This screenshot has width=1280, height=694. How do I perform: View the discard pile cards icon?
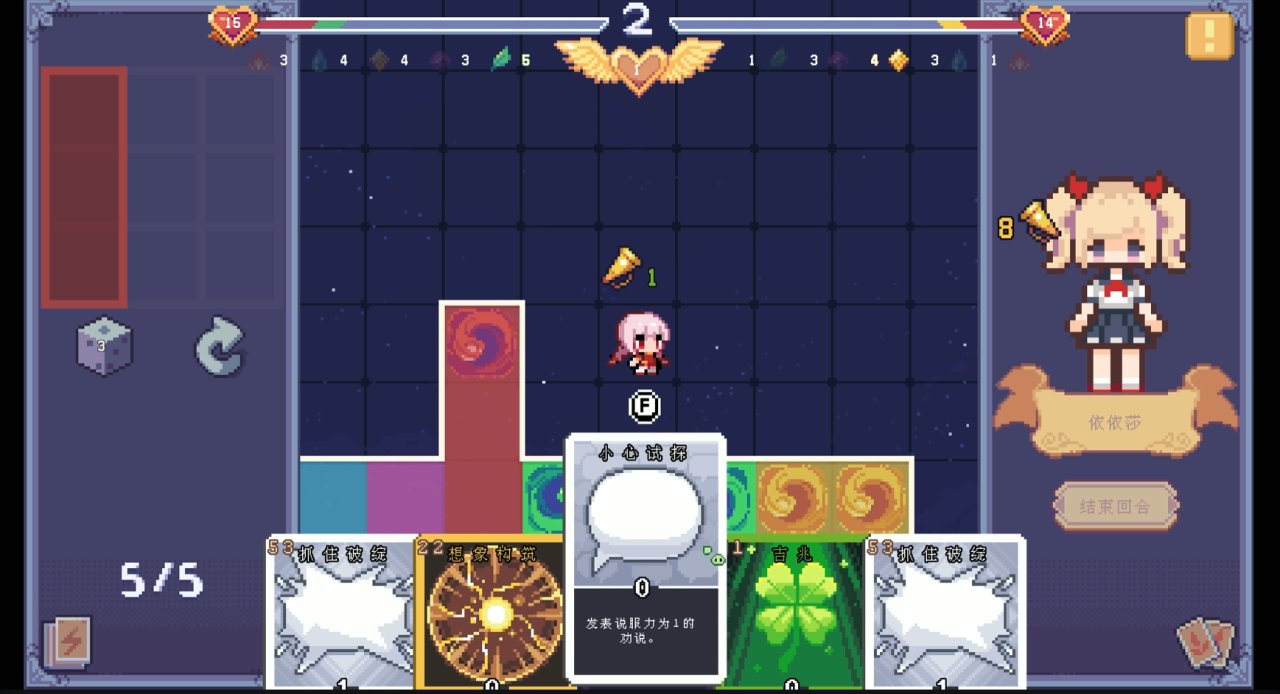[1203, 643]
